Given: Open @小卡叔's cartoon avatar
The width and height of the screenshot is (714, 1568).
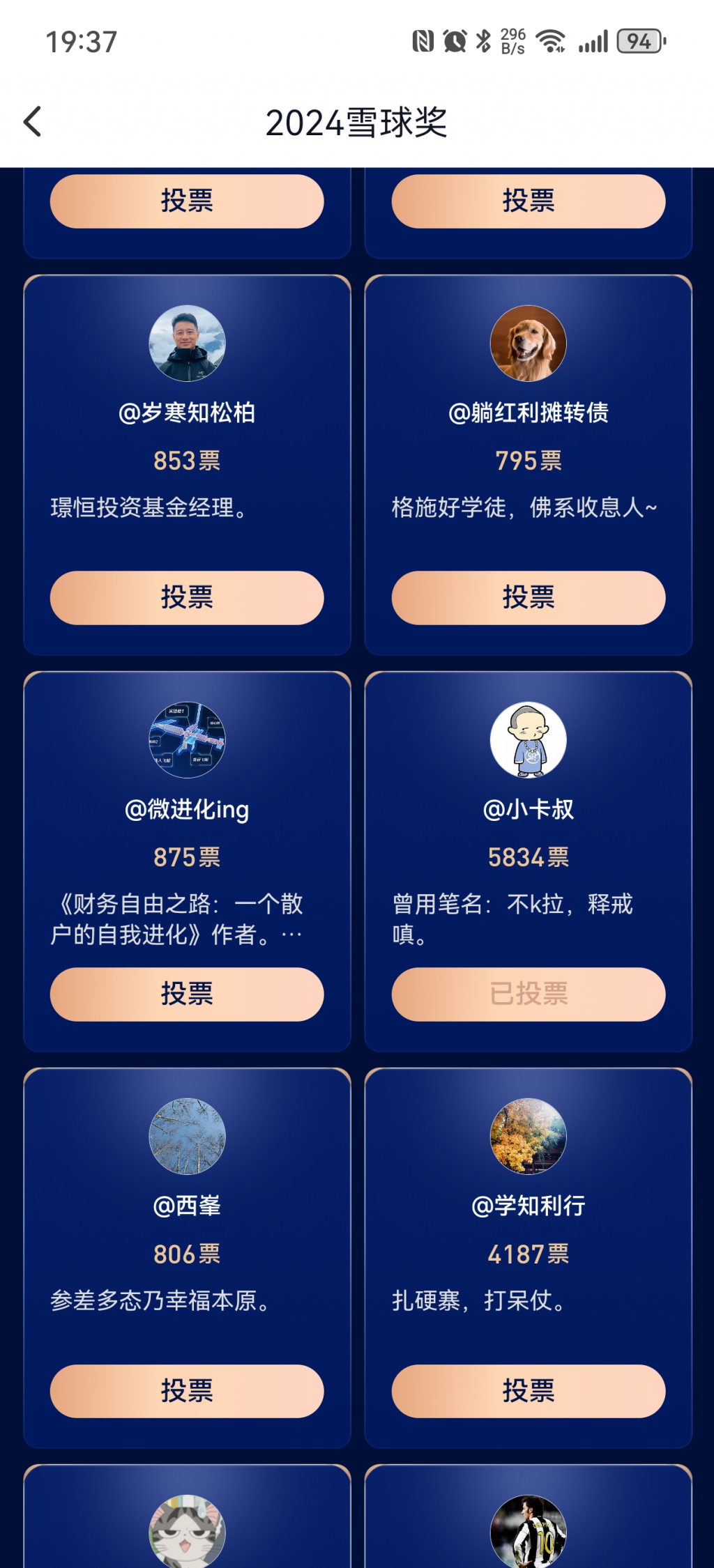Looking at the screenshot, I should coord(528,740).
